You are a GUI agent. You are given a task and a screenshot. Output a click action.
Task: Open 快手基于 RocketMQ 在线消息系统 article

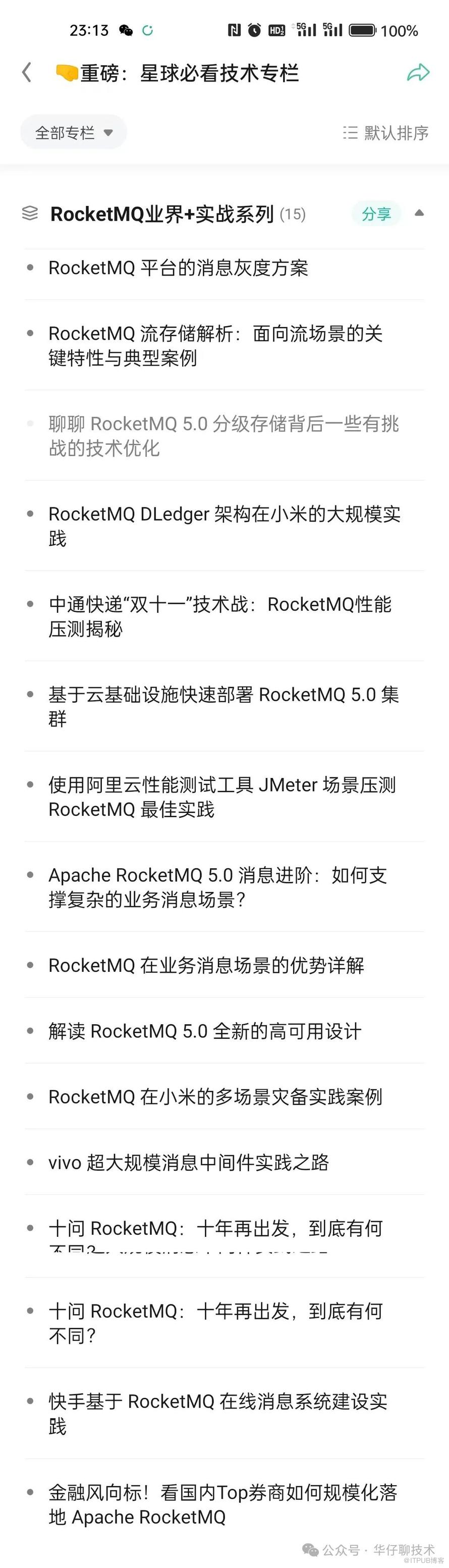coord(218,1414)
